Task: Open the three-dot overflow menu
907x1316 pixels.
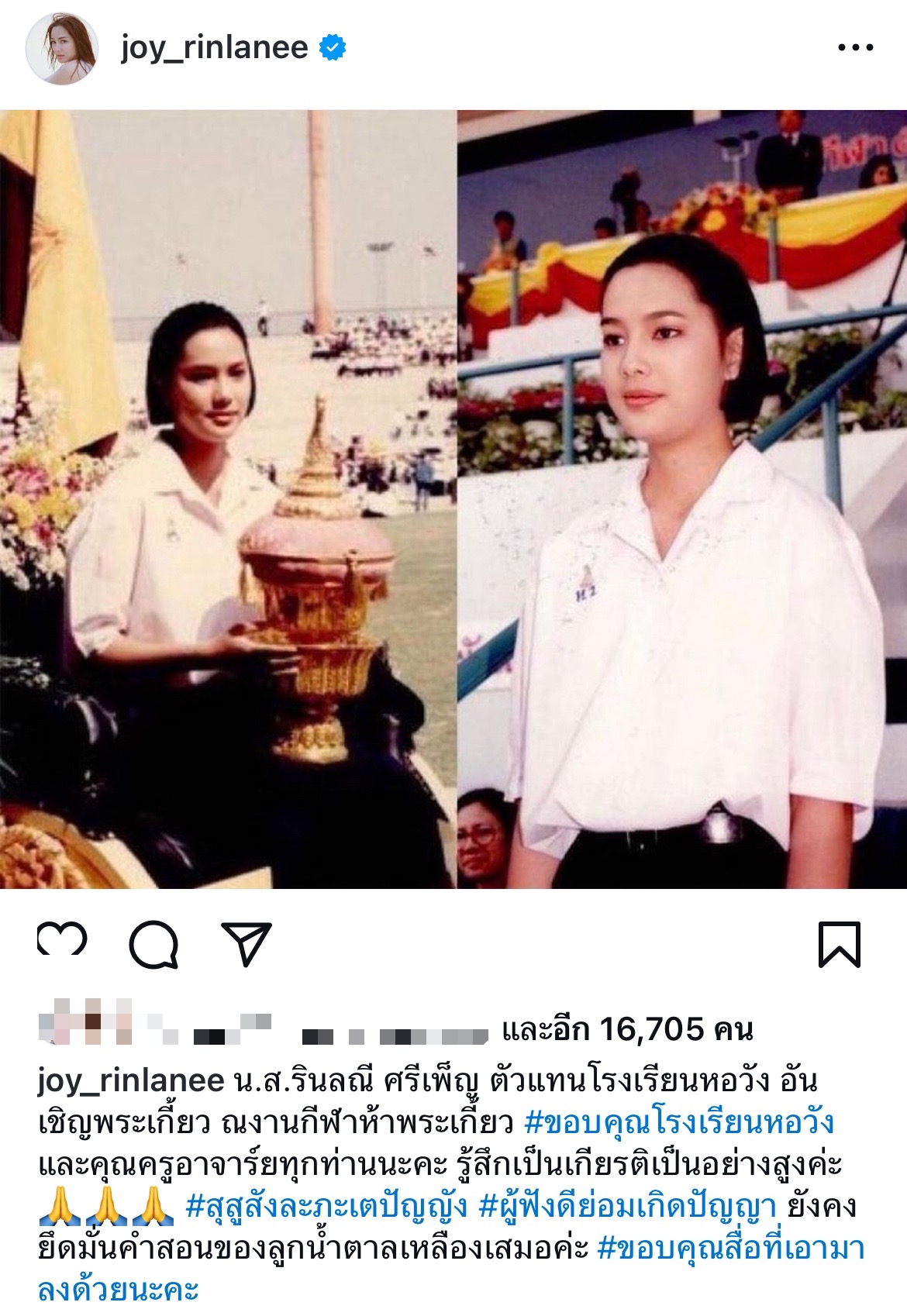Action: pyautogui.click(x=856, y=48)
